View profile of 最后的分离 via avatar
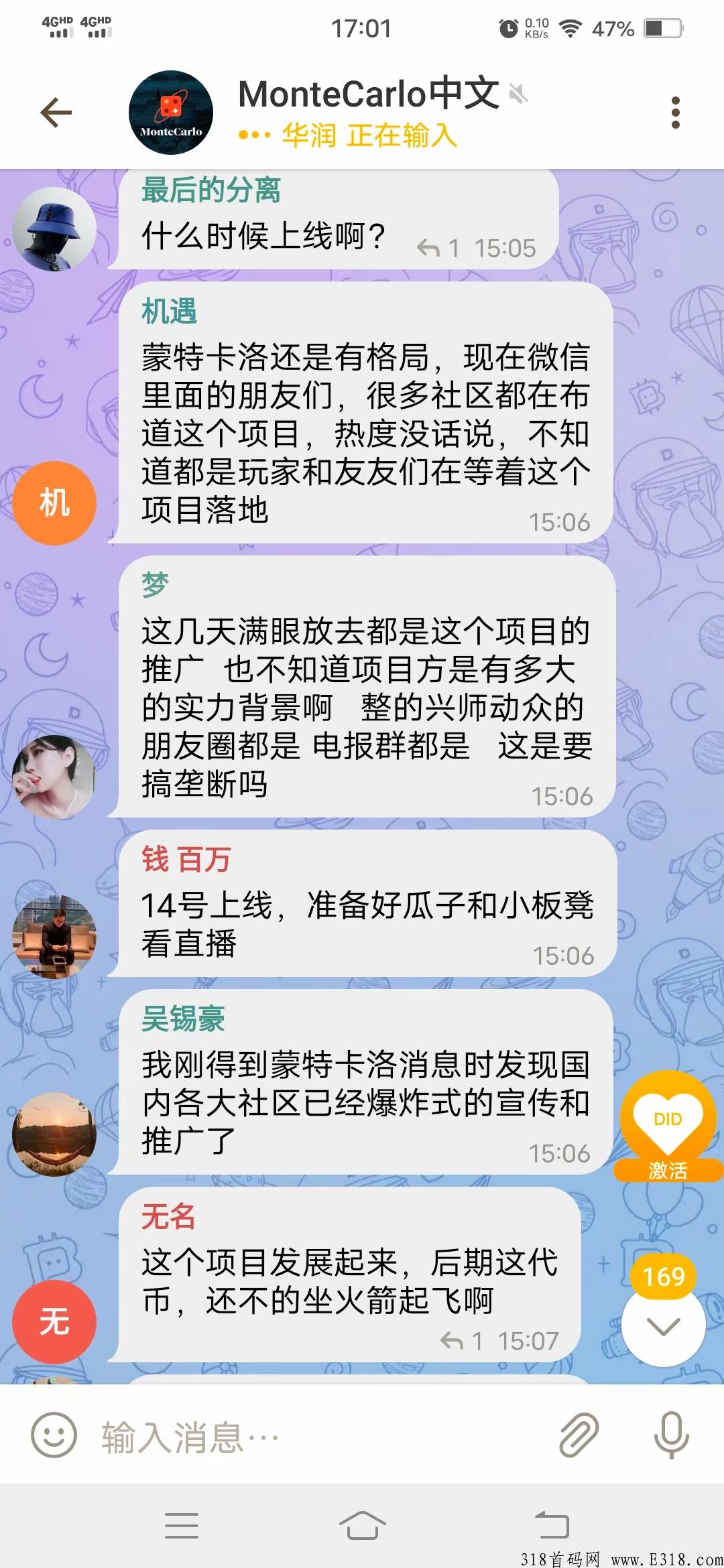The image size is (724, 1568). [x=54, y=229]
